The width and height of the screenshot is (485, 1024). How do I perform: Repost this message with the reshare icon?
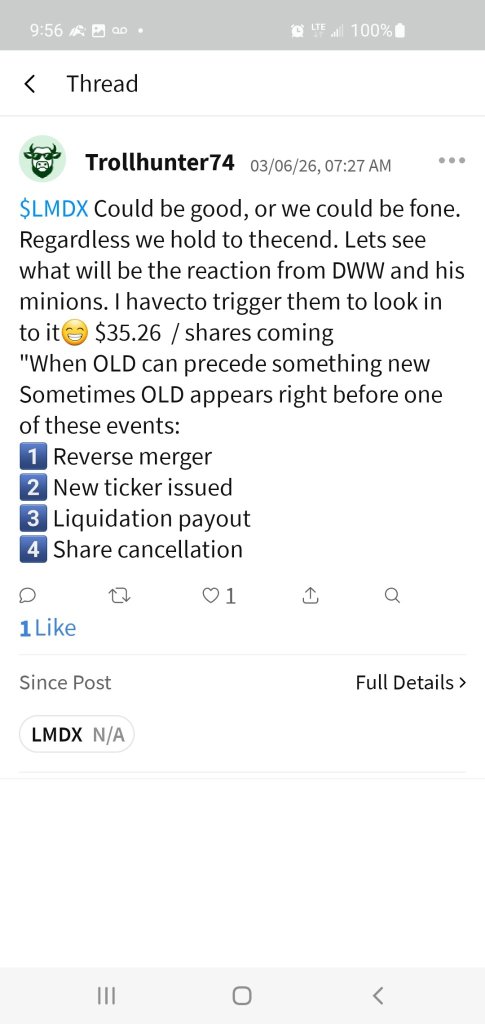pos(120,595)
